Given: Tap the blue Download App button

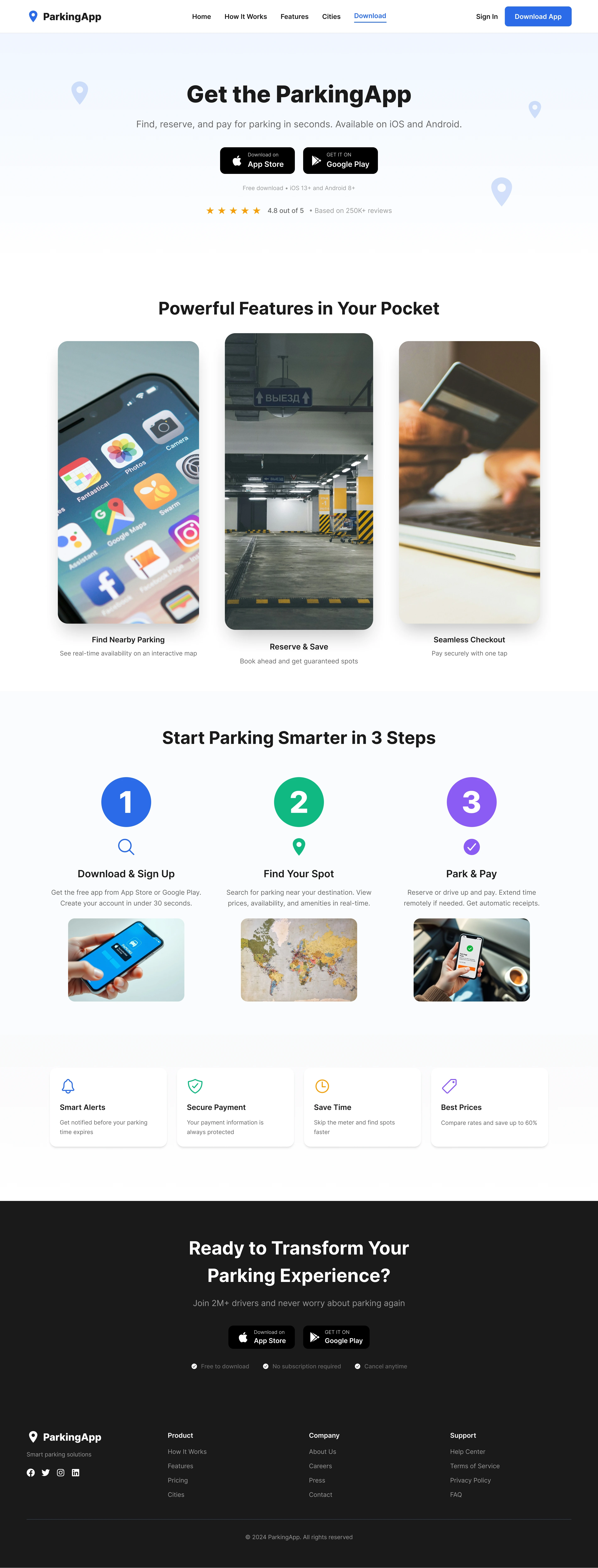Looking at the screenshot, I should pyautogui.click(x=538, y=16).
